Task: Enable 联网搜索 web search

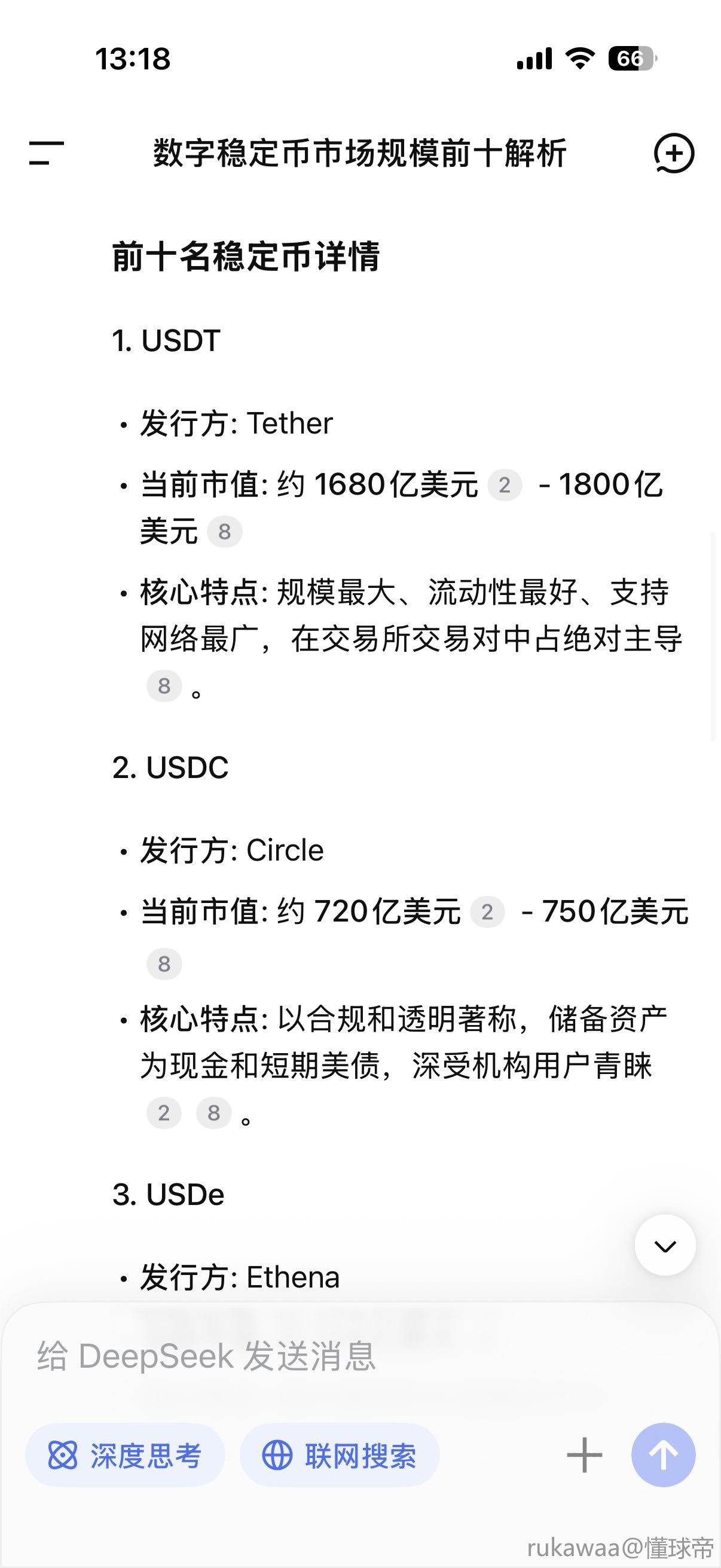Action: coord(340,1456)
